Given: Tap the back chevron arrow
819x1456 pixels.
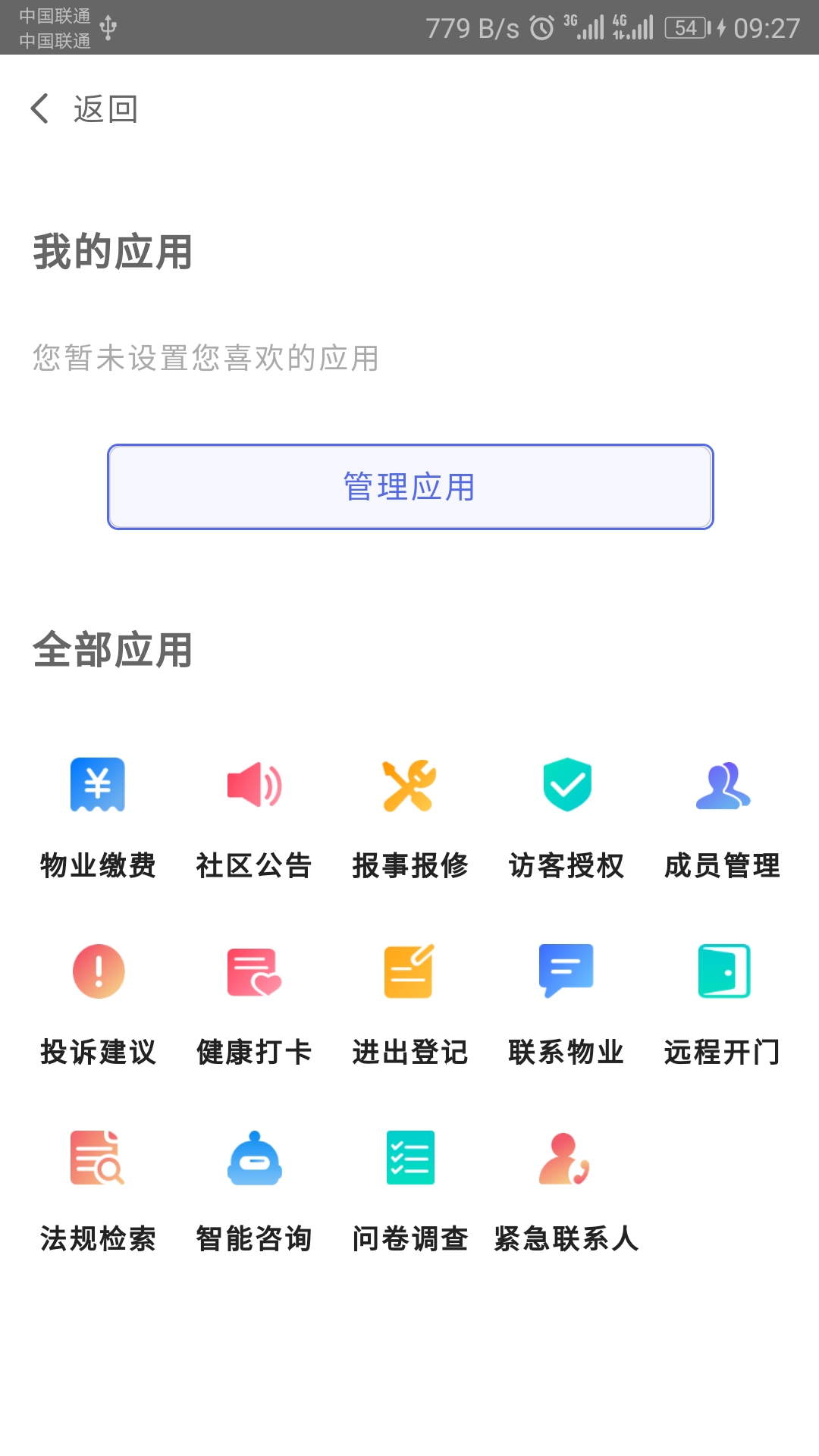Looking at the screenshot, I should click(x=38, y=110).
